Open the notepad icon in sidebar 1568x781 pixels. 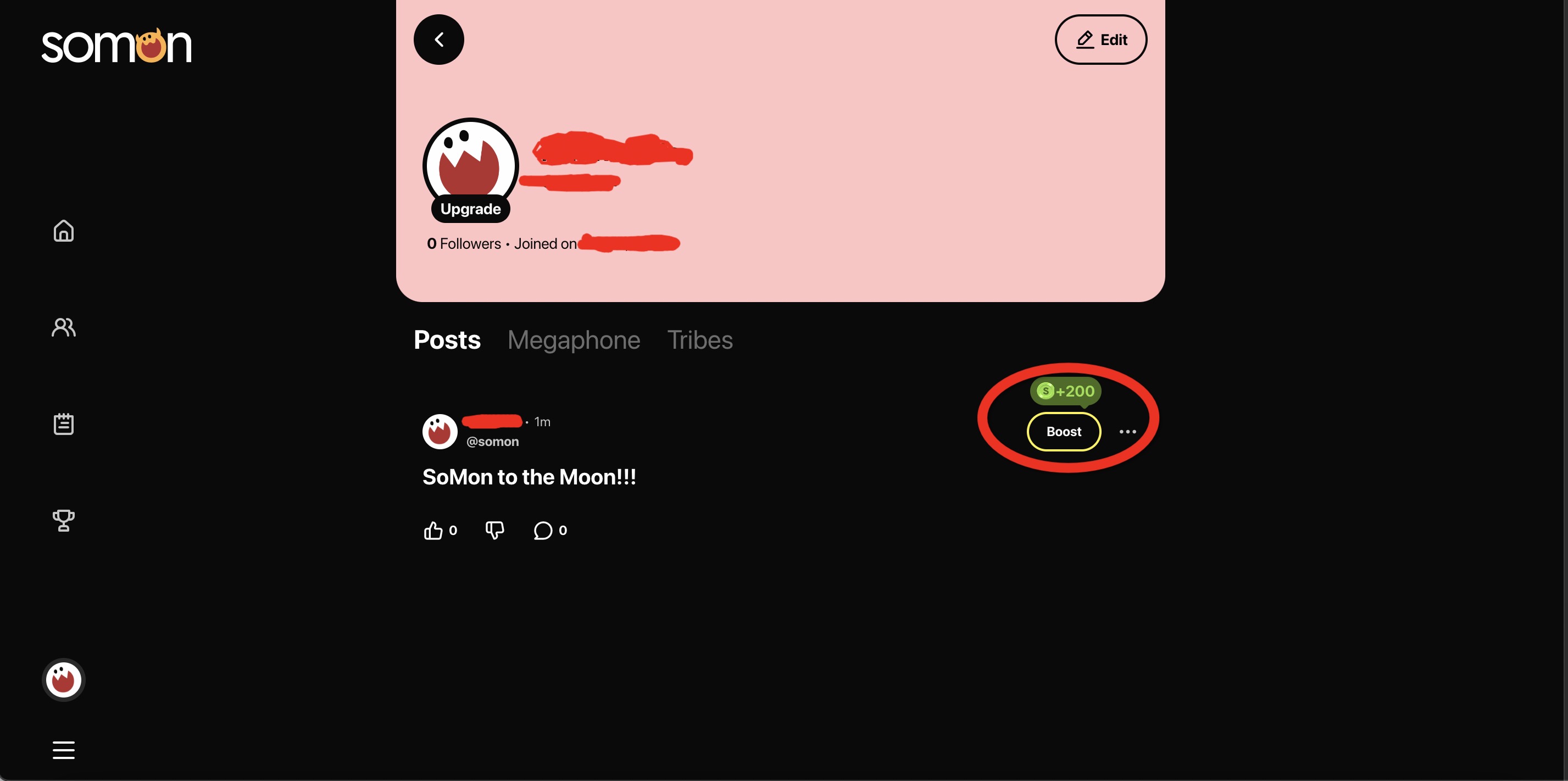pyautogui.click(x=63, y=423)
